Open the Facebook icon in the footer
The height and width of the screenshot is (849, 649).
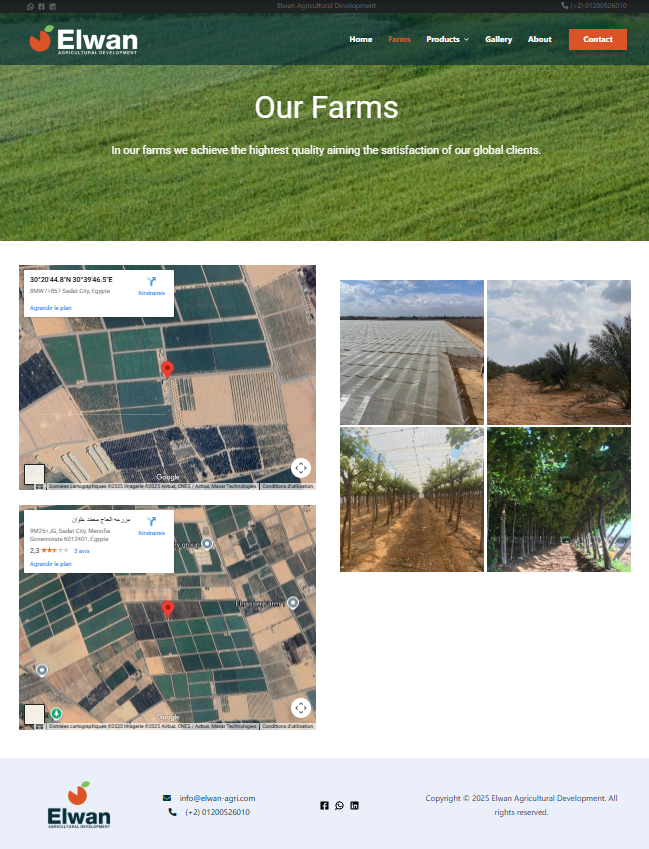click(x=324, y=805)
